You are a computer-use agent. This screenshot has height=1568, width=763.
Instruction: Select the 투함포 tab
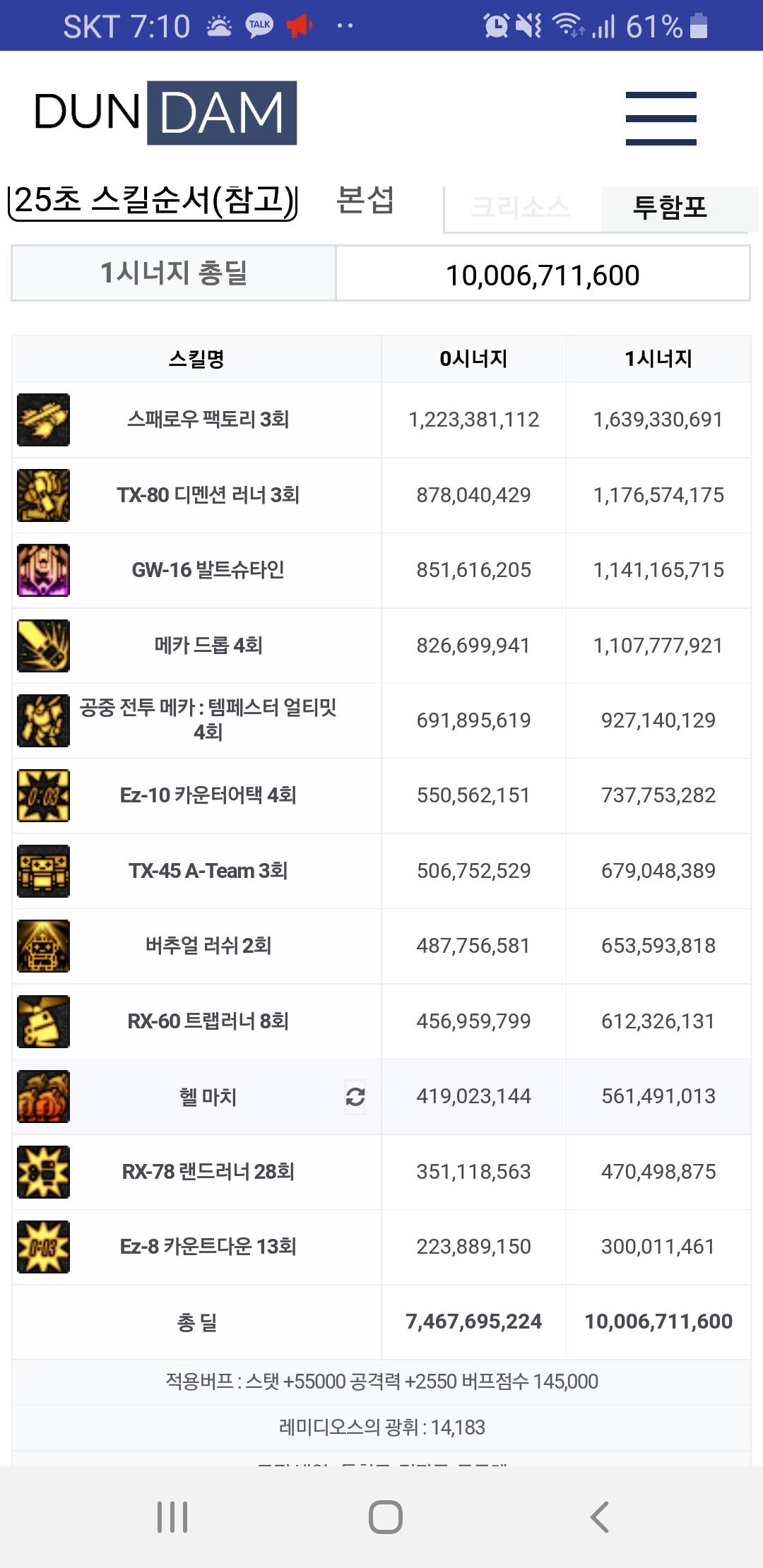(670, 208)
